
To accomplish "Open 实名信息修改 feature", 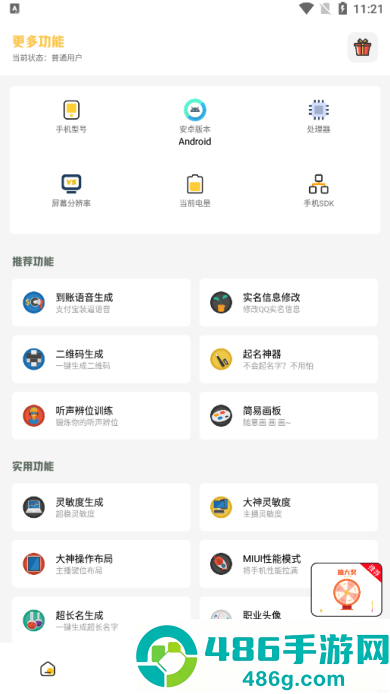I will [289, 302].
